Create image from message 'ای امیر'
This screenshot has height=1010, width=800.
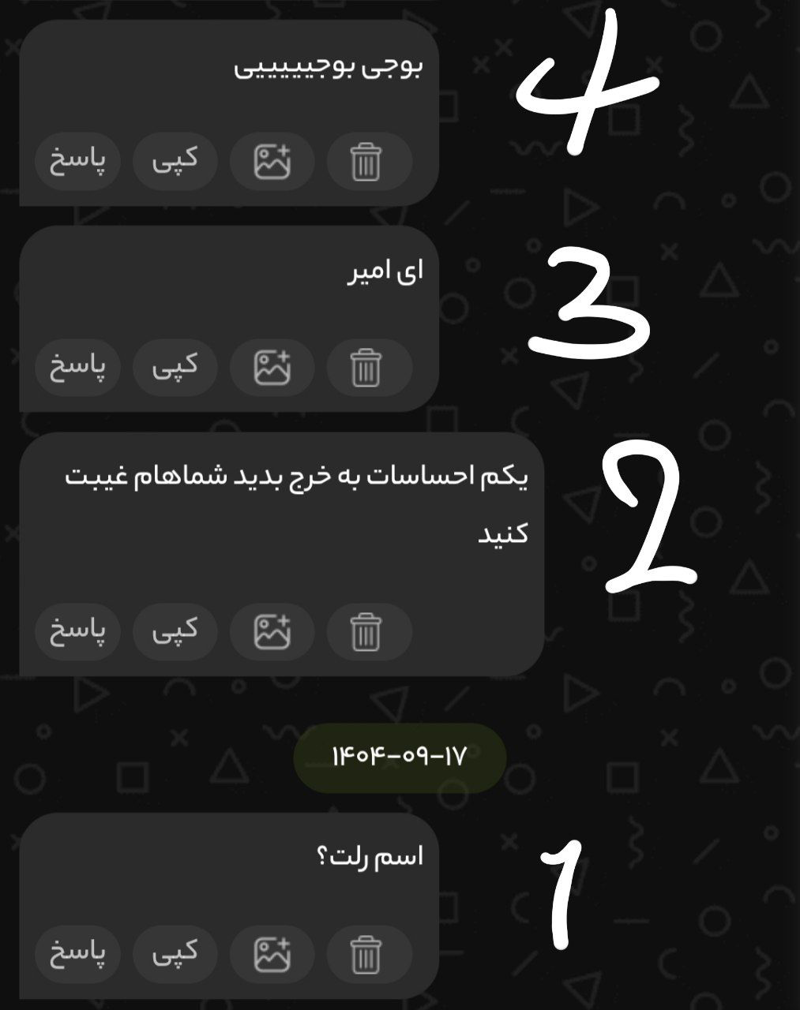click(x=271, y=367)
